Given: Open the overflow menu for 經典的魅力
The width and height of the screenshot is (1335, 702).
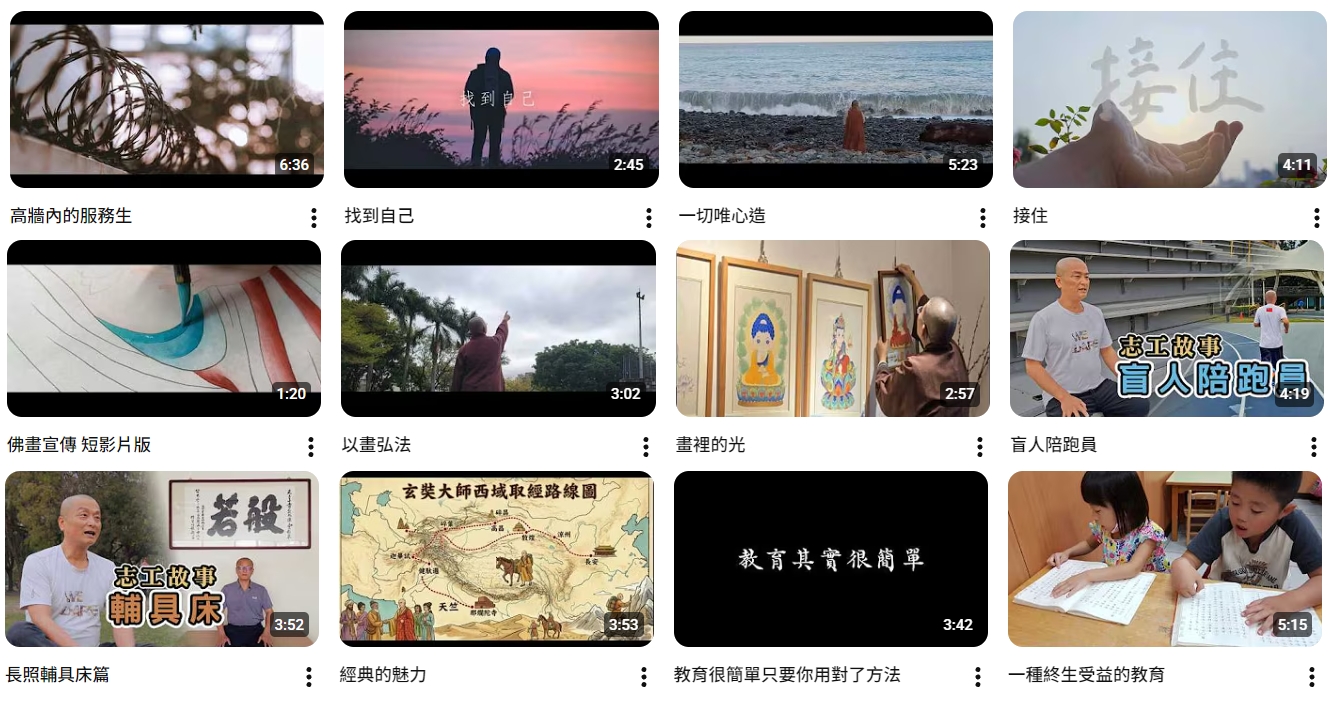Looking at the screenshot, I should 644,677.
